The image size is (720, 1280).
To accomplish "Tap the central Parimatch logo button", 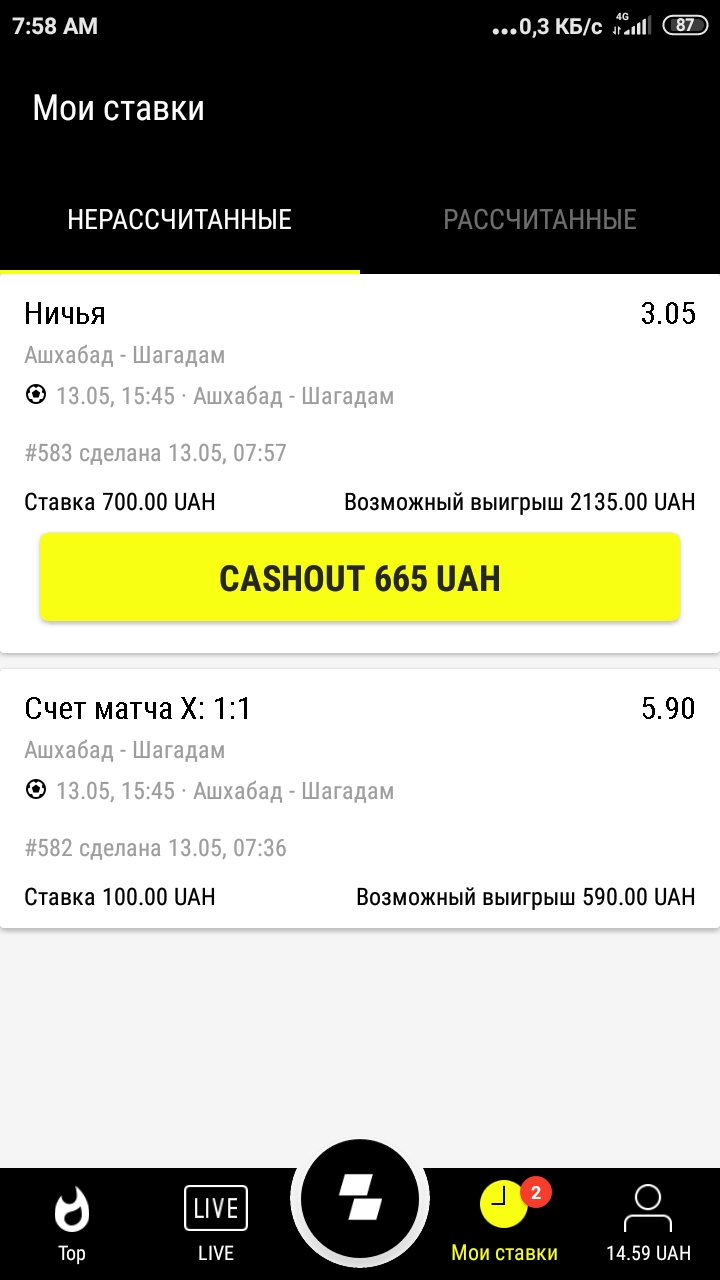I will coord(360,1199).
